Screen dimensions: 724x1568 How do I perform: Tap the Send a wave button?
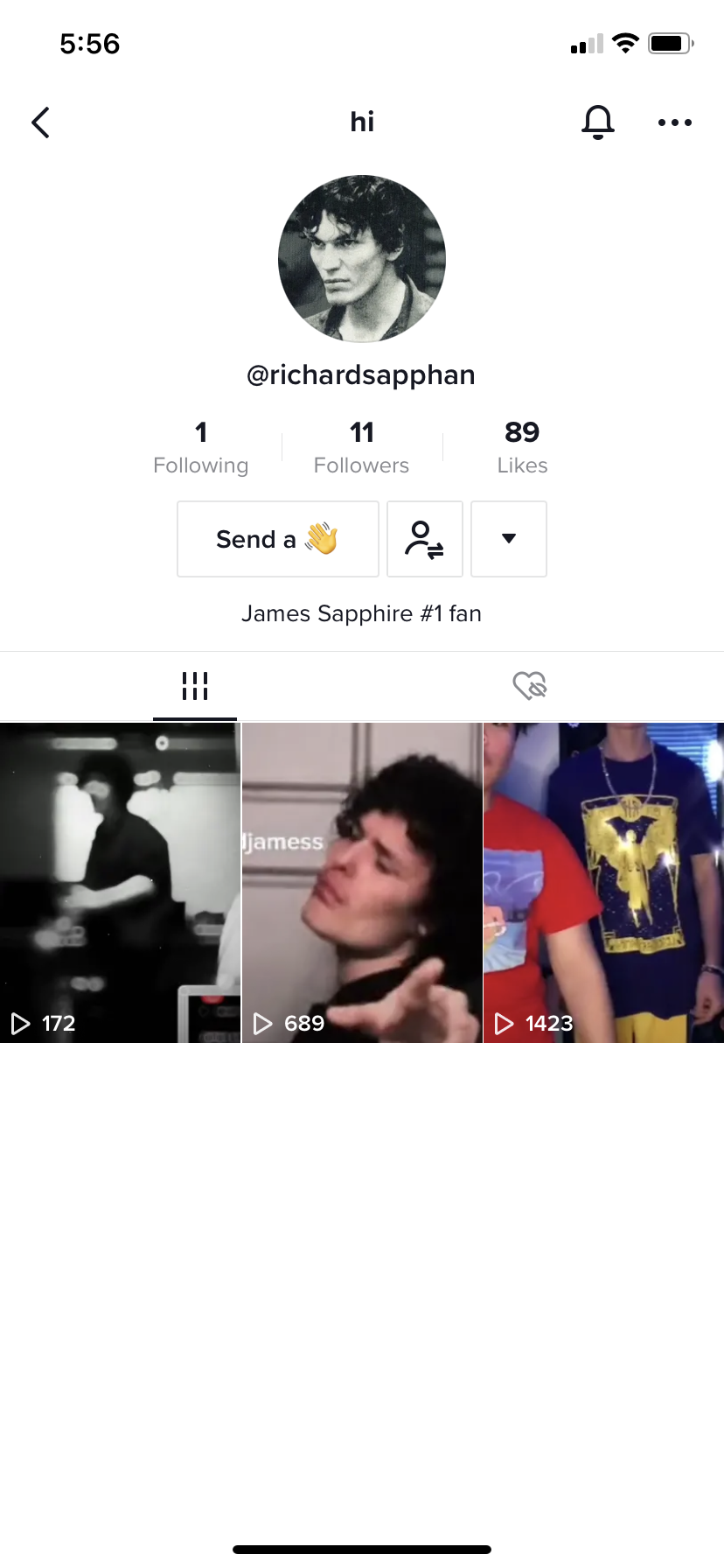tap(278, 539)
